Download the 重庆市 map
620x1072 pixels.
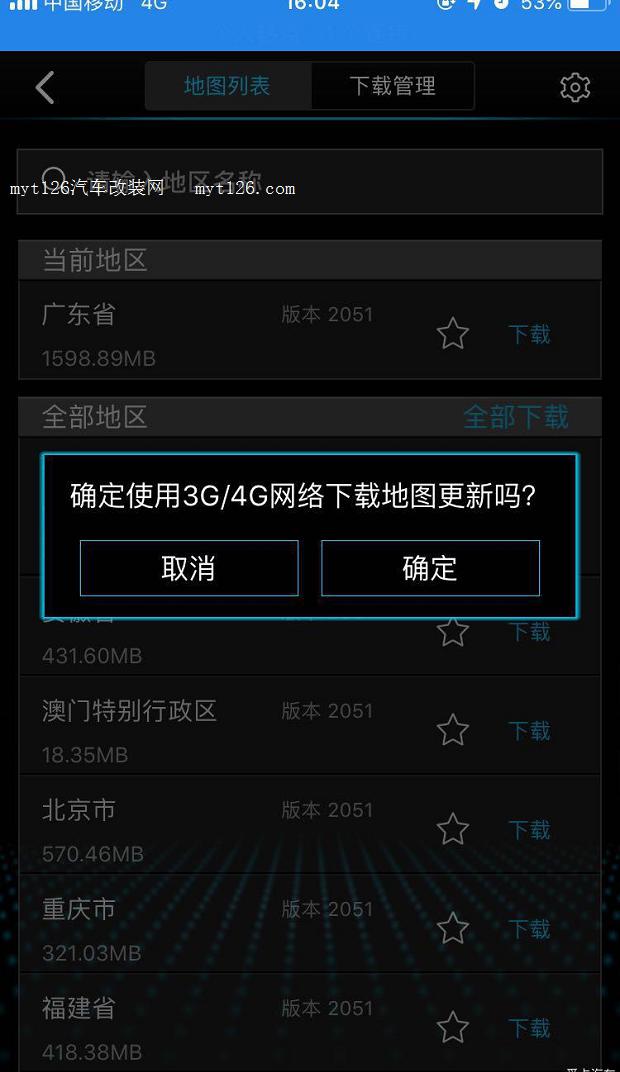[529, 929]
